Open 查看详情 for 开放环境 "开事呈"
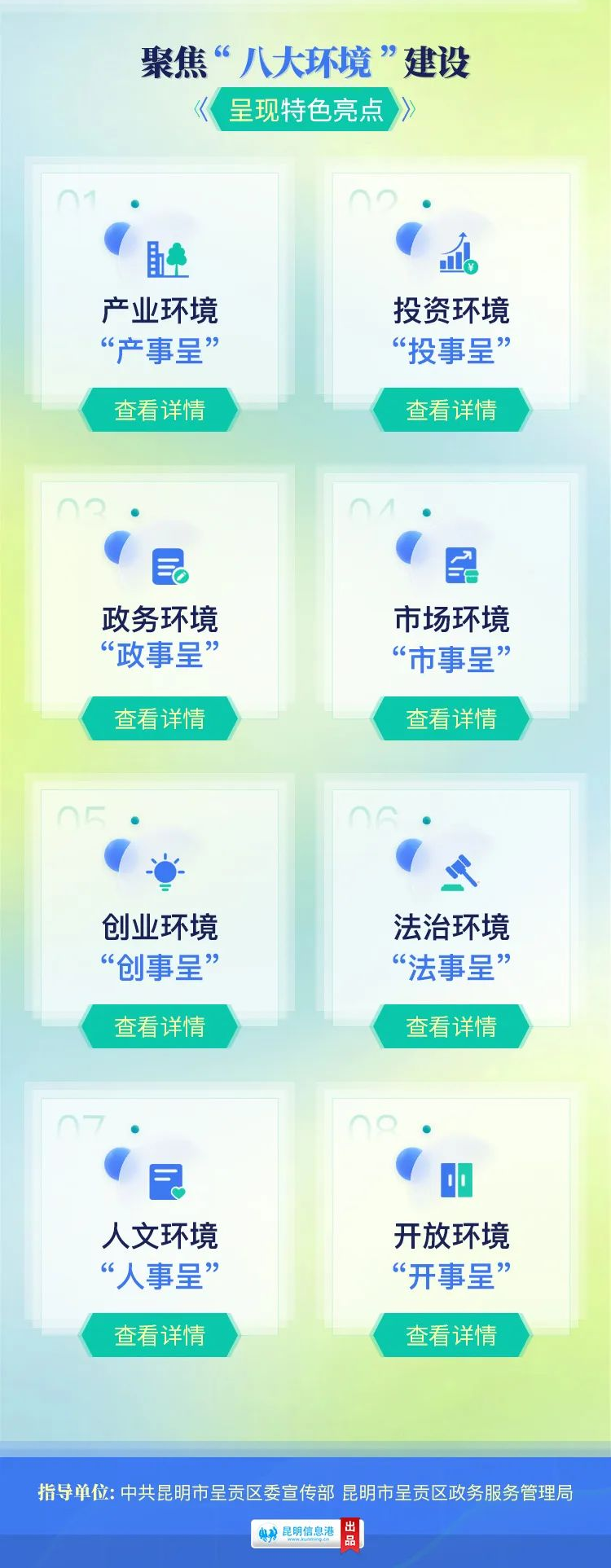The height and width of the screenshot is (1568, 611). [451, 1335]
